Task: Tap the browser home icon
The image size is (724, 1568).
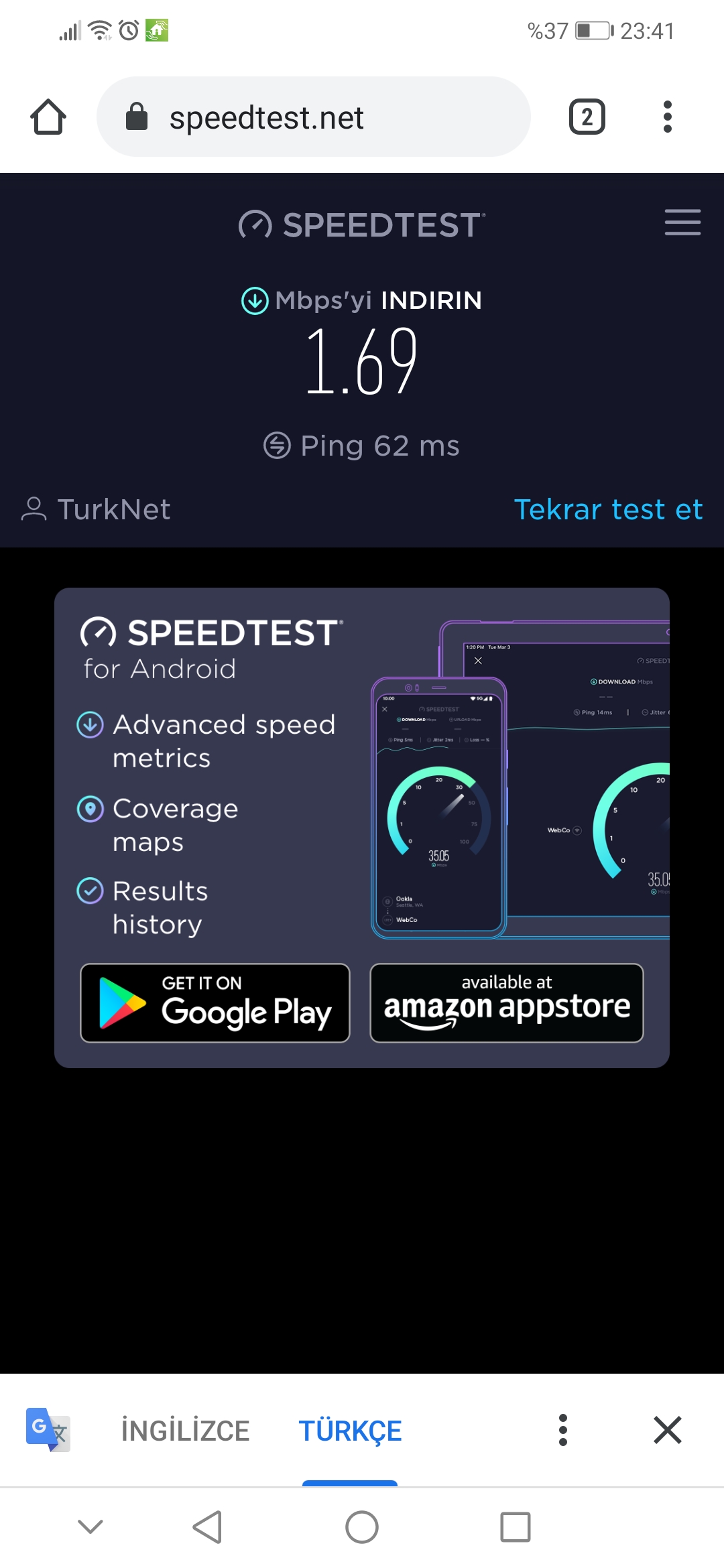Action: pyautogui.click(x=48, y=117)
